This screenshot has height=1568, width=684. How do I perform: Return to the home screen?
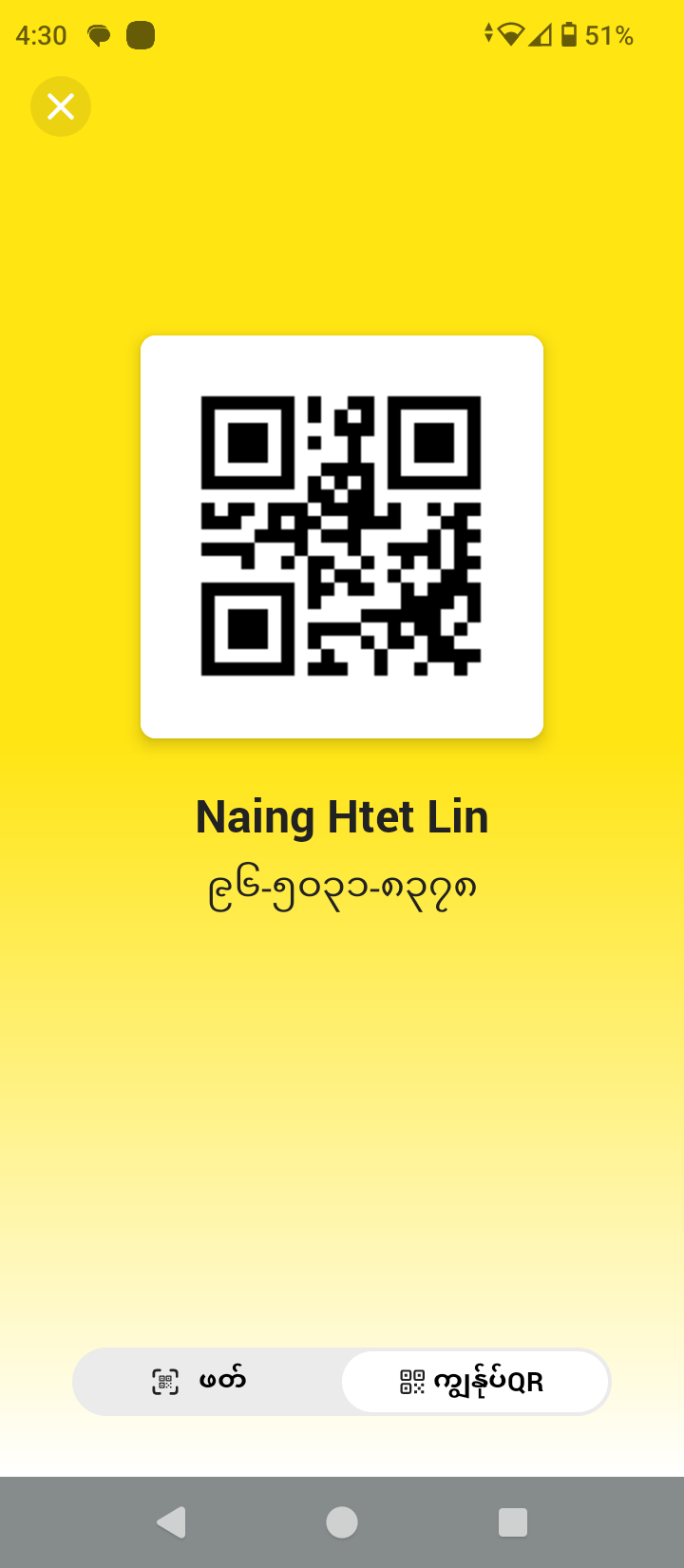point(342,1522)
